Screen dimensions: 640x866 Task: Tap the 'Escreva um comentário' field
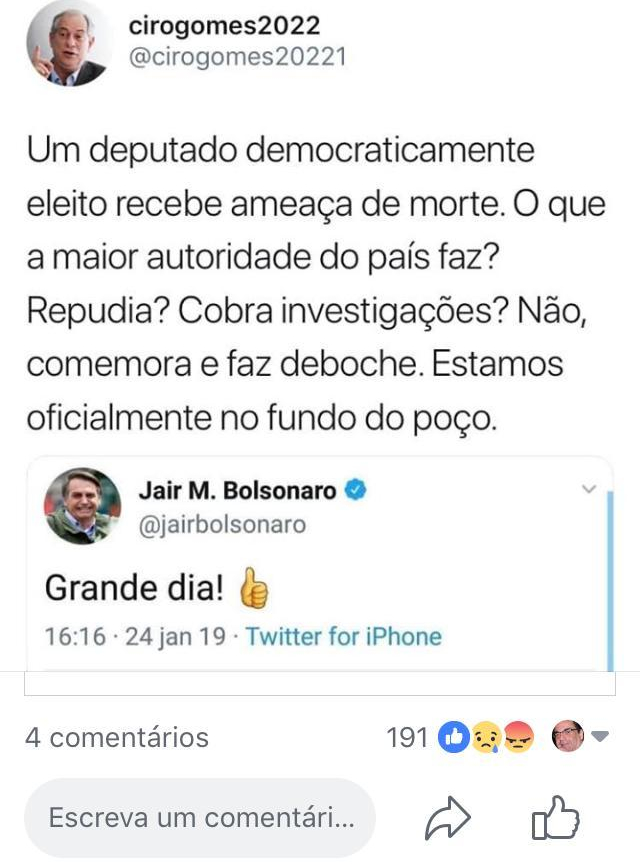200,818
